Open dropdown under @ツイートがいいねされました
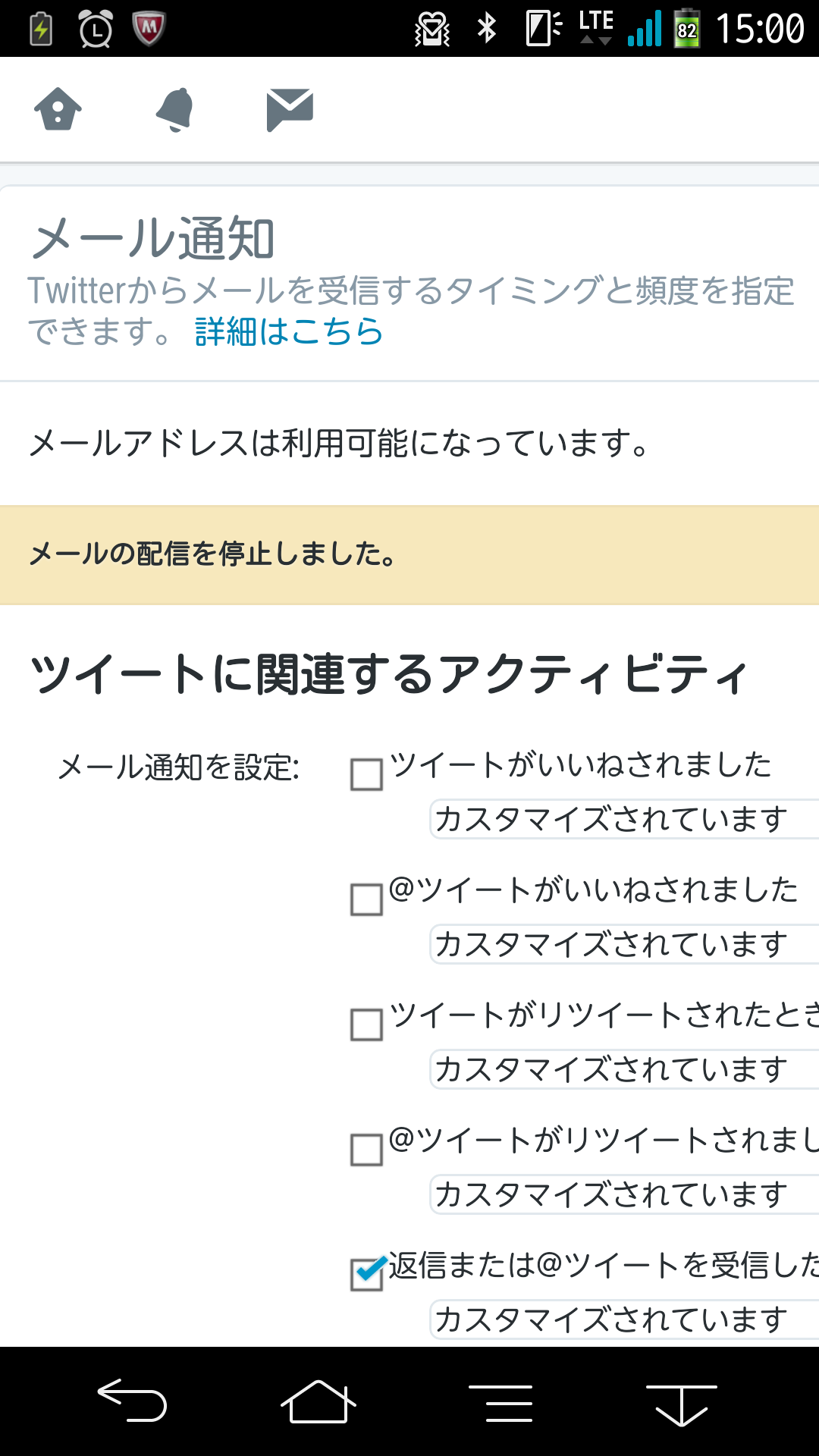 pyautogui.click(x=622, y=944)
